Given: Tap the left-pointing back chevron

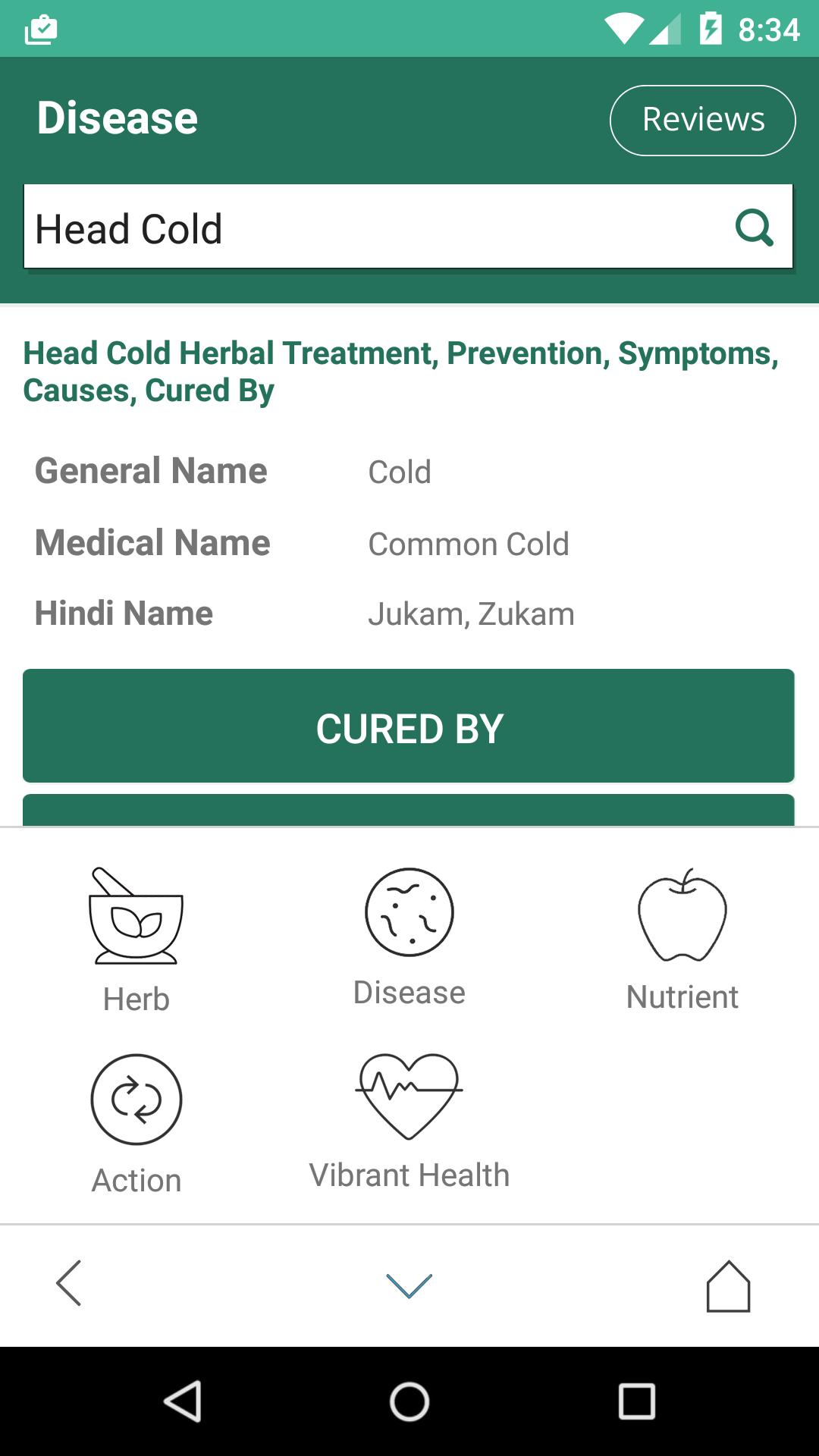Looking at the screenshot, I should click(68, 1282).
